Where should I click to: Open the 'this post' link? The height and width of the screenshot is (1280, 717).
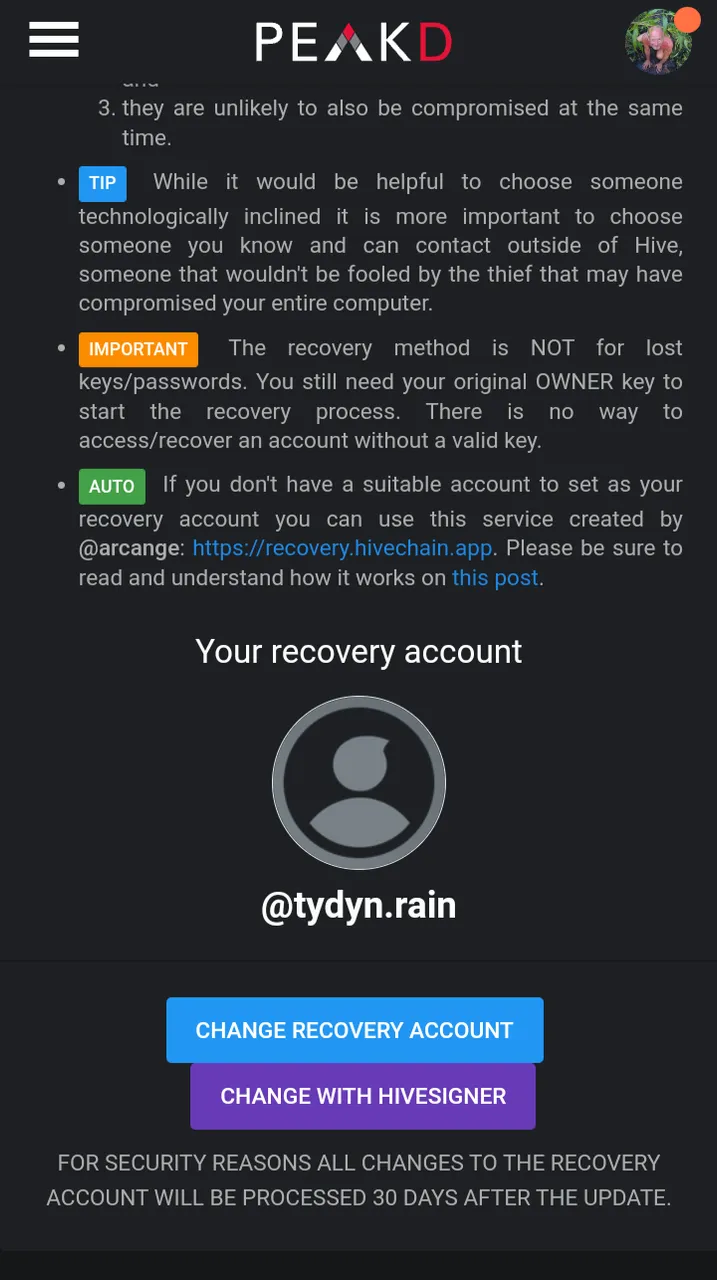click(495, 578)
